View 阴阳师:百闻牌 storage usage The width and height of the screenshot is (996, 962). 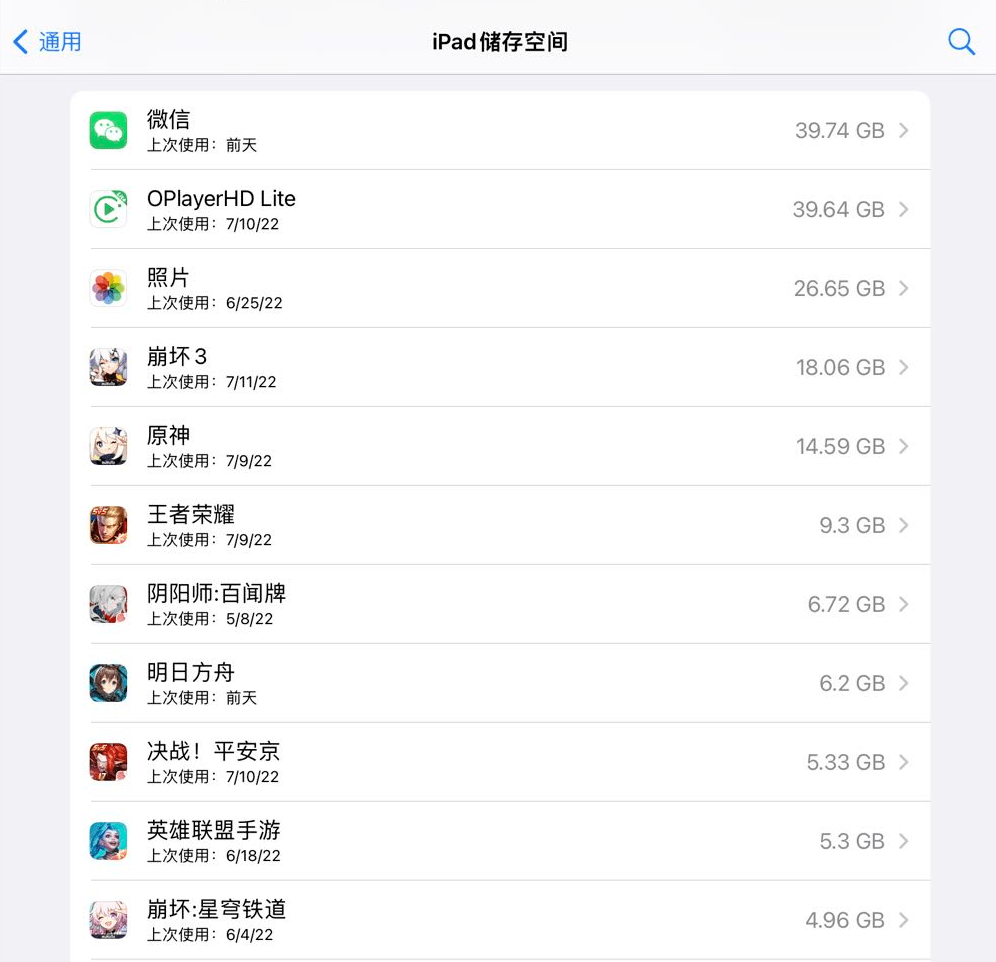coord(500,605)
